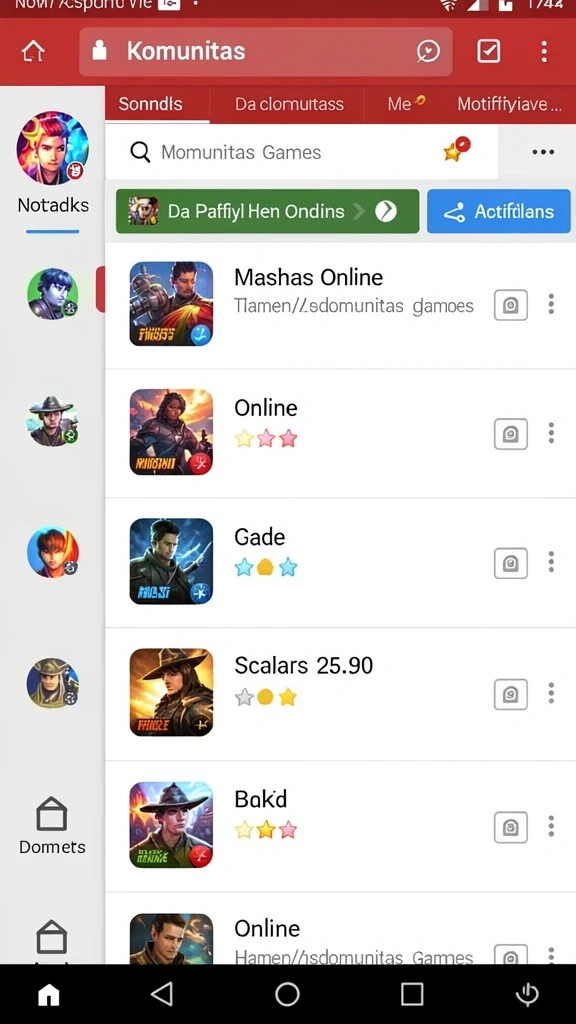Open the Gade game entry
The height and width of the screenshot is (1024, 576).
click(x=340, y=562)
